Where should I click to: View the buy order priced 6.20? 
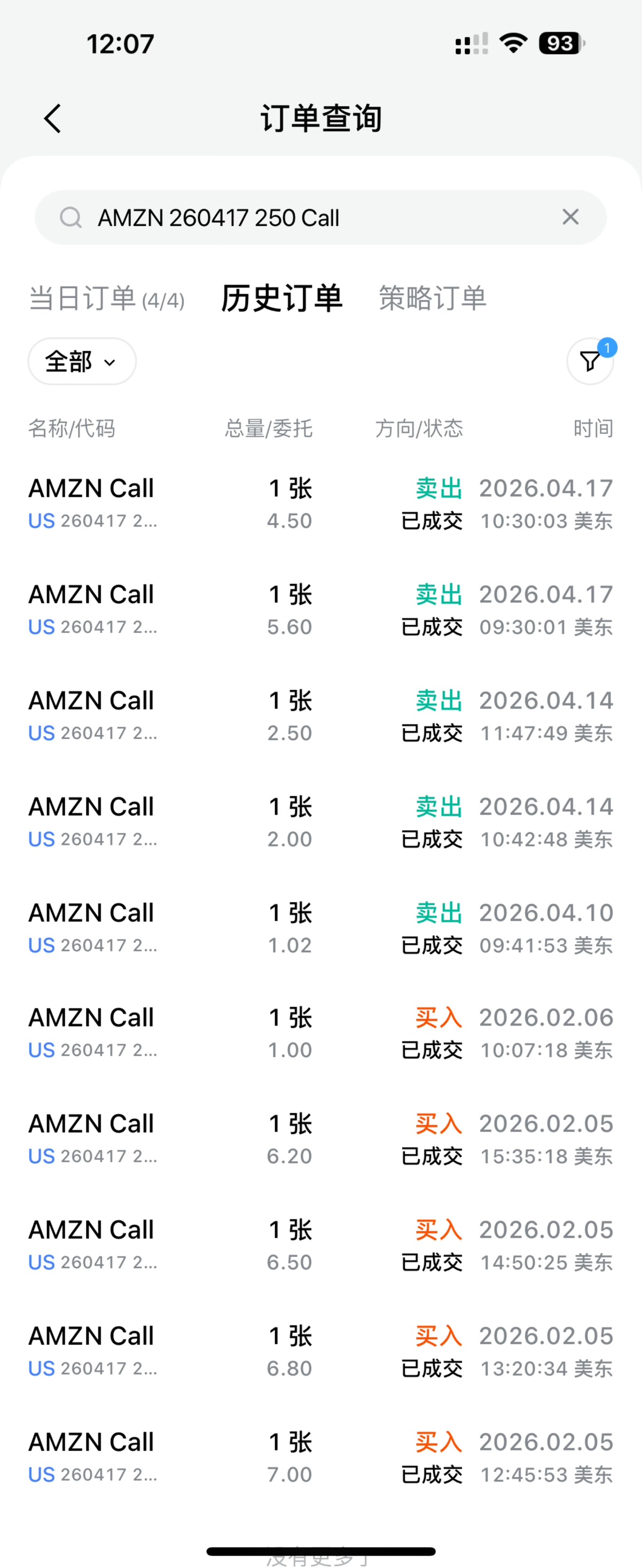click(x=320, y=1139)
